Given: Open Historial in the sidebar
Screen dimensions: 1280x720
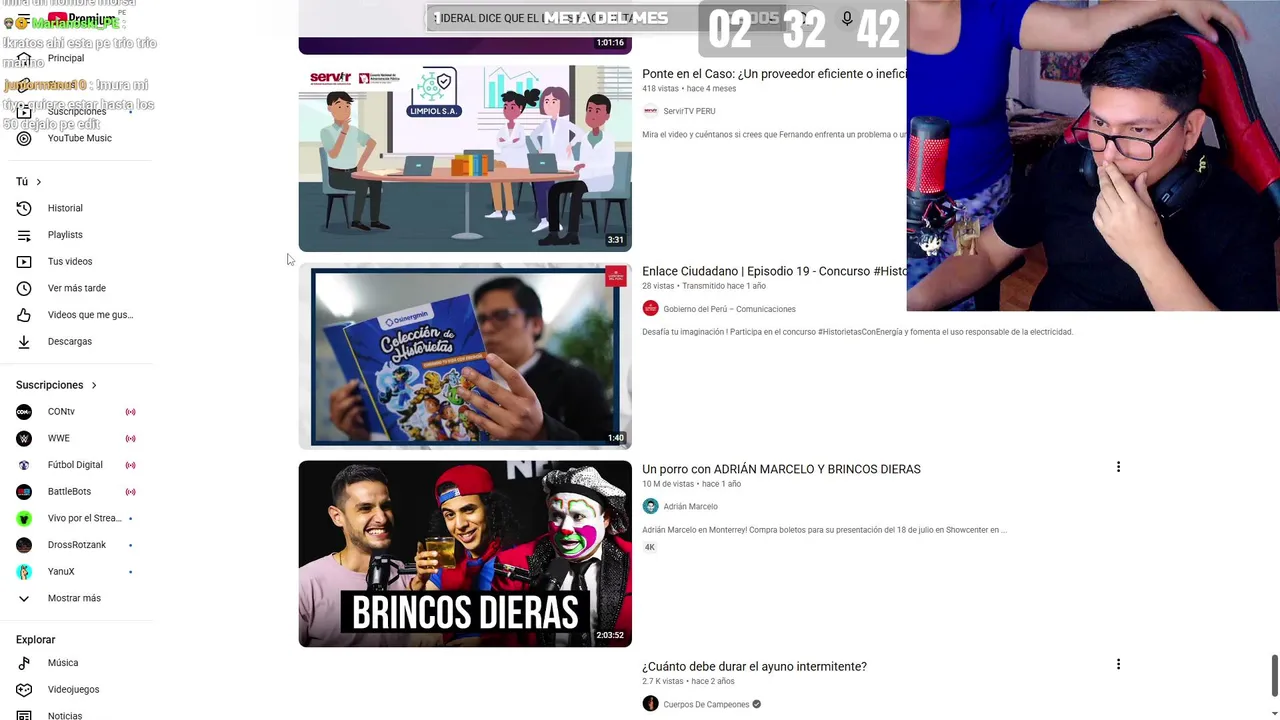Looking at the screenshot, I should tap(65, 208).
